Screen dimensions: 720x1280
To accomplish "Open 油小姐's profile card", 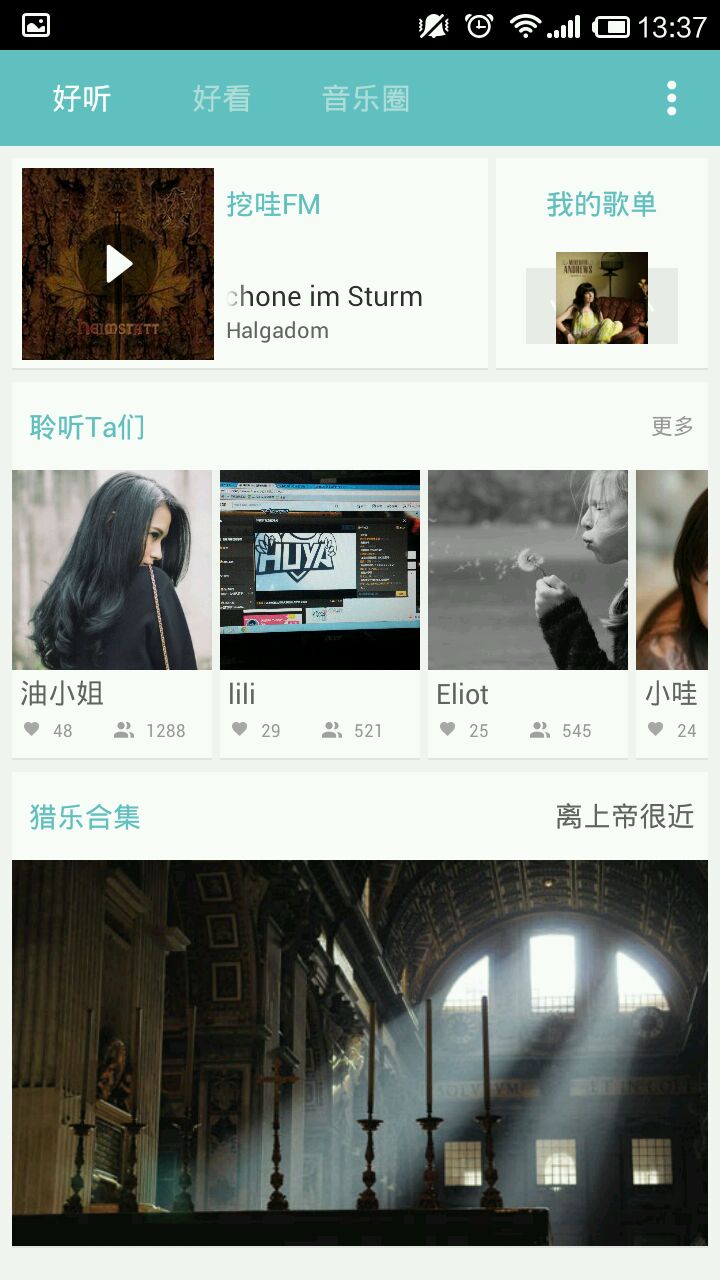I will click(112, 612).
